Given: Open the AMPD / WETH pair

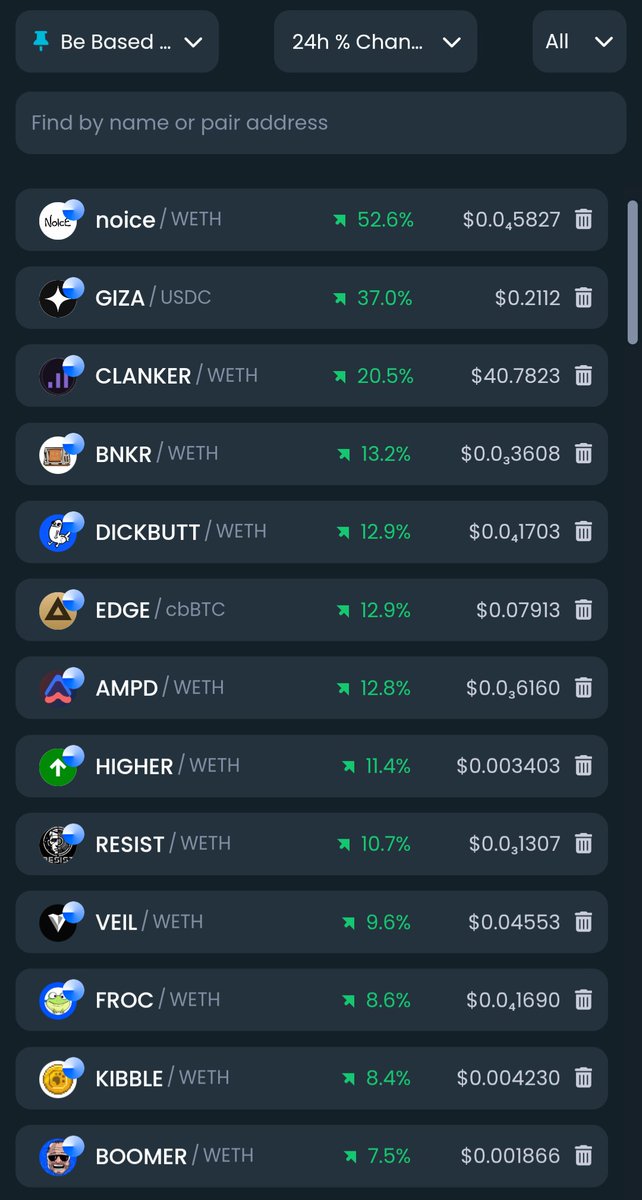Looking at the screenshot, I should pyautogui.click(x=311, y=688).
